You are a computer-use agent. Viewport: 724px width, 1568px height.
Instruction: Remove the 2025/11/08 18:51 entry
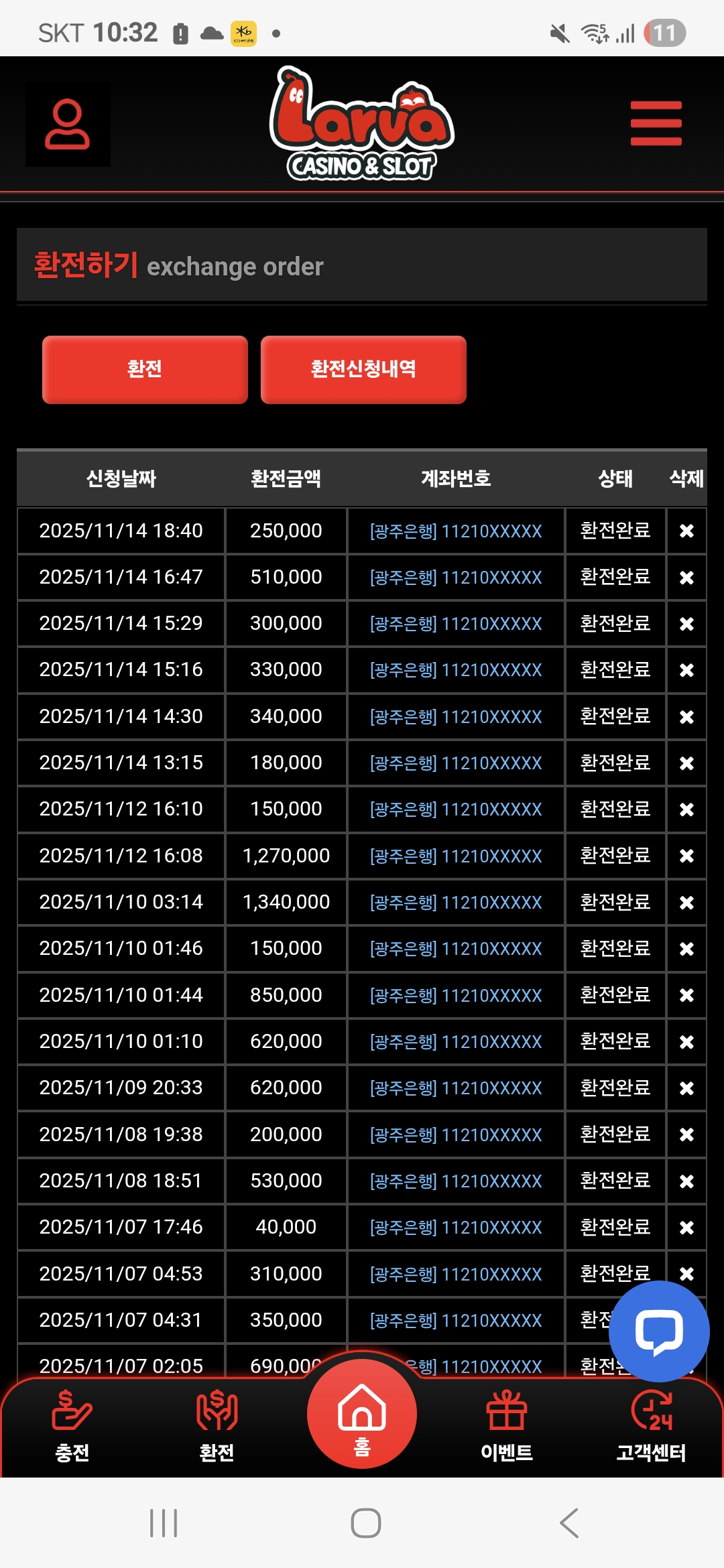pyautogui.click(x=686, y=1181)
